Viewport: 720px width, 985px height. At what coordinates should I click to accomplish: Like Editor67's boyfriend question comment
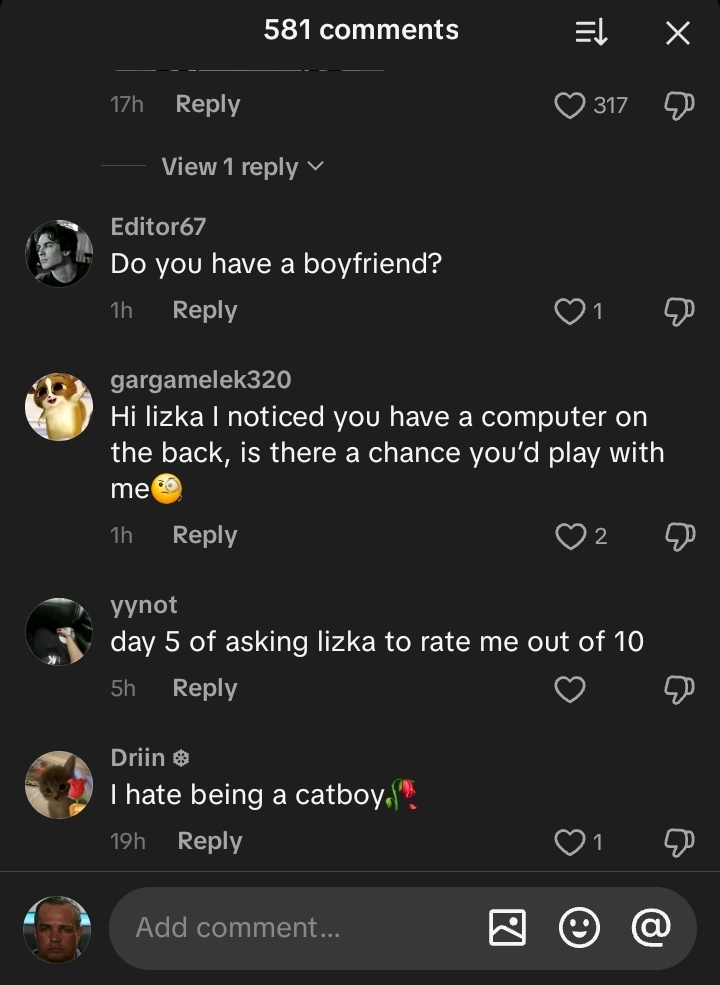click(571, 311)
